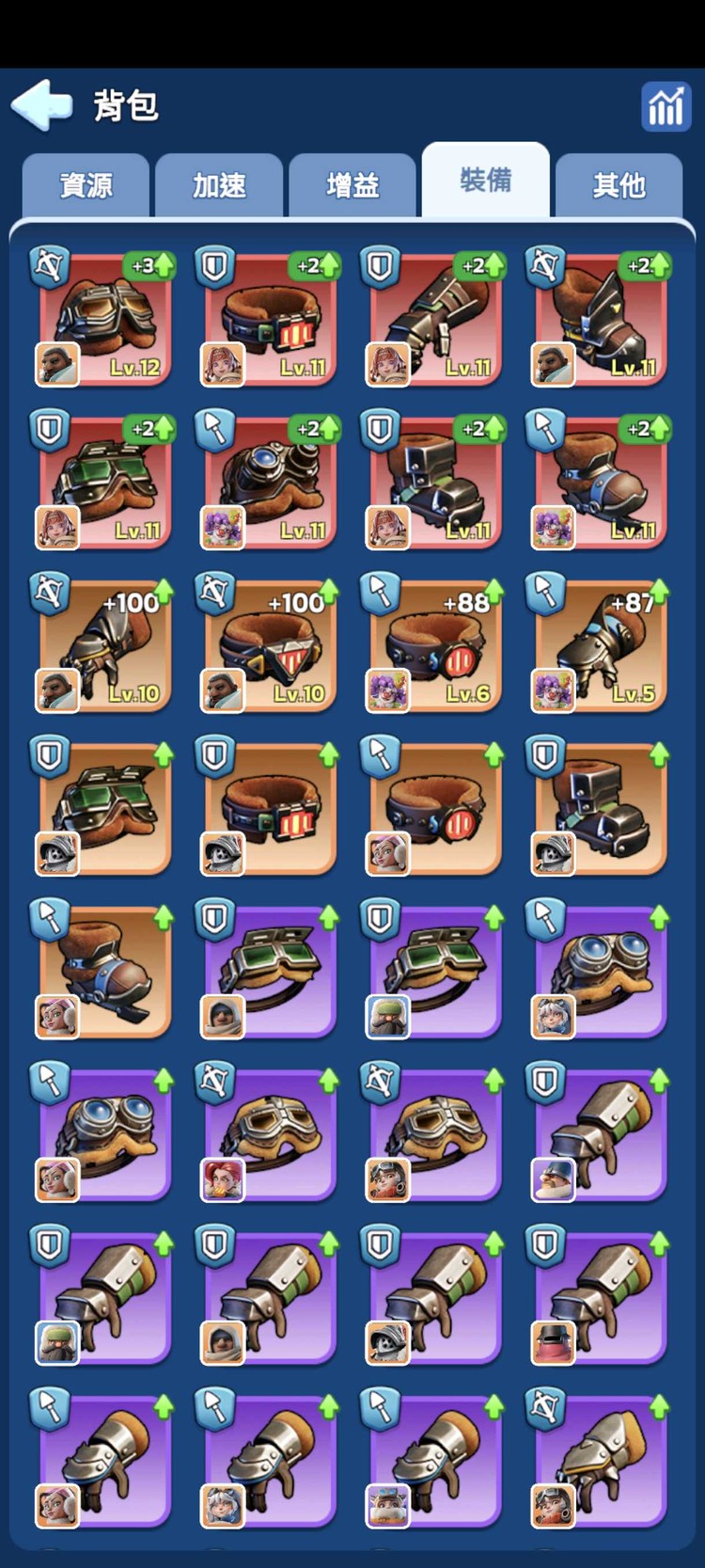This screenshot has width=705, height=1568.
Task: Switch to the 增益 tab
Action: [x=352, y=185]
